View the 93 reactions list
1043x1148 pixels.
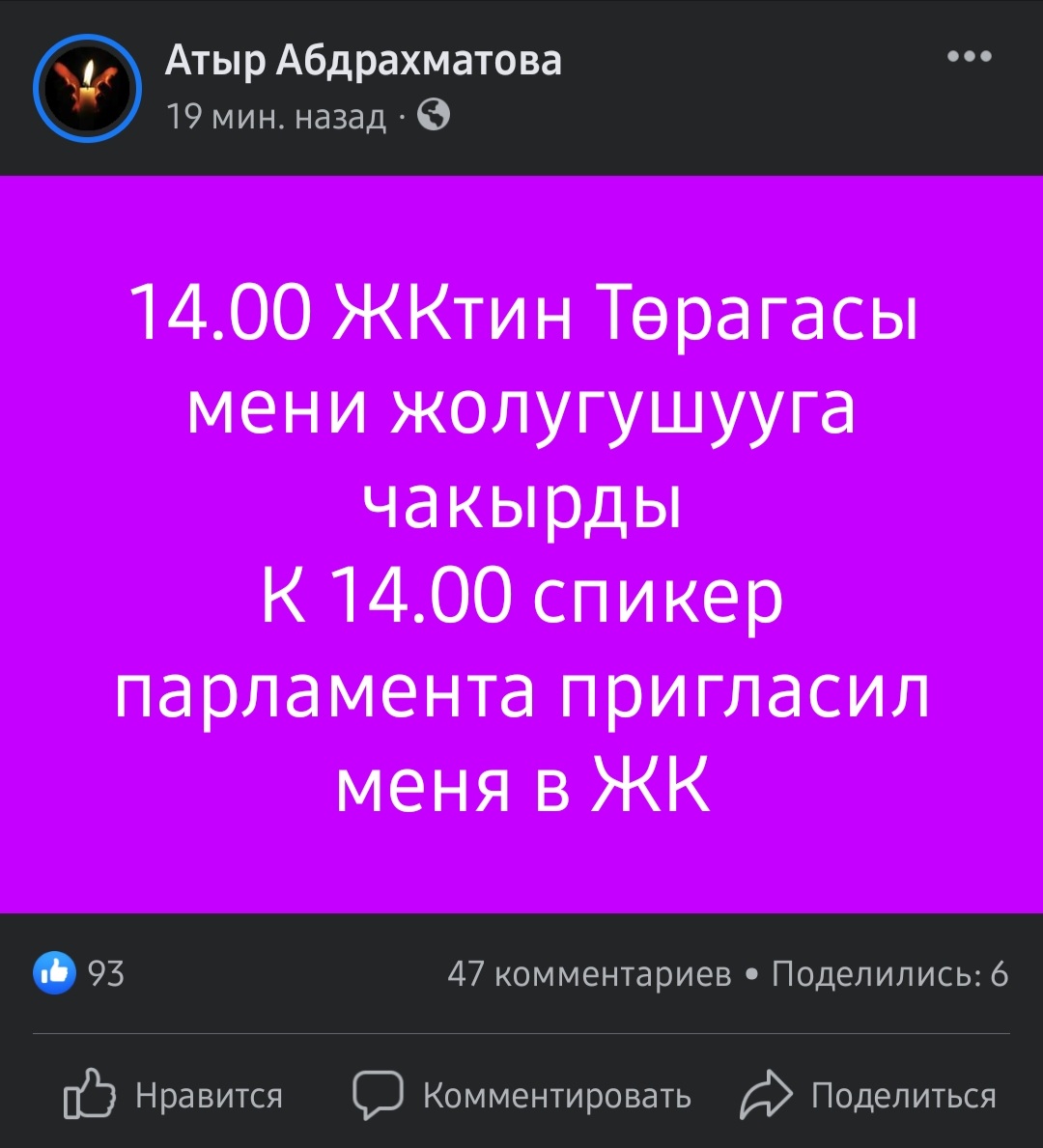click(81, 973)
